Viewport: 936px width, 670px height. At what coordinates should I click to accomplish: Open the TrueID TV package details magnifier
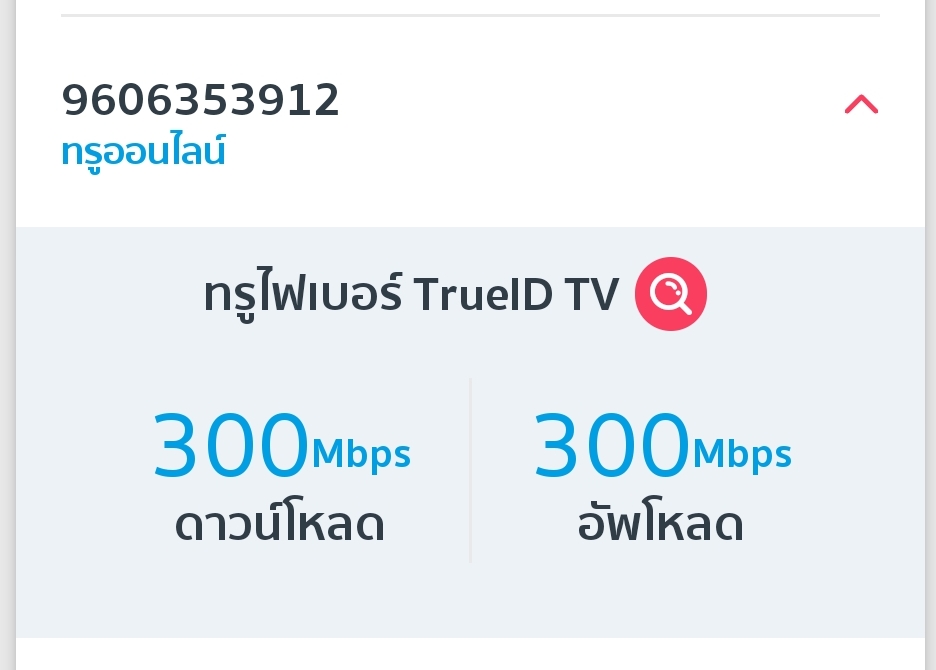pos(670,294)
